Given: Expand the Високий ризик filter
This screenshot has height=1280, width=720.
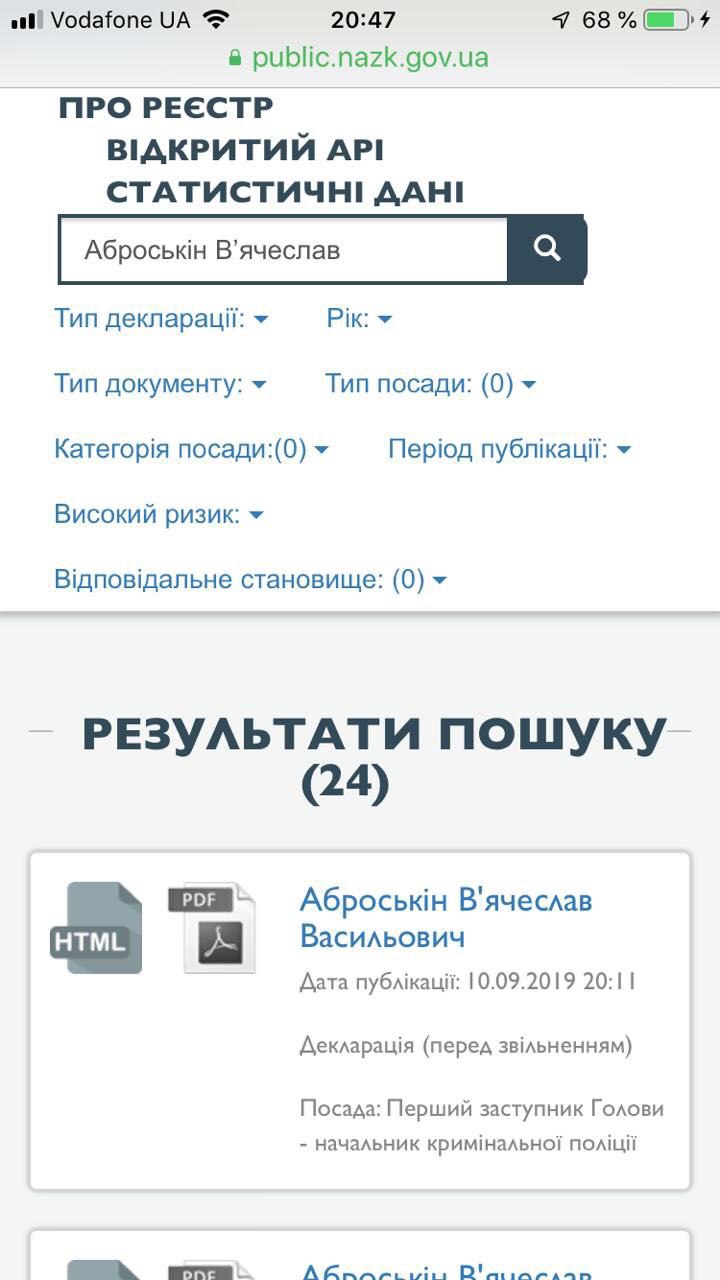Looking at the screenshot, I should (x=158, y=515).
